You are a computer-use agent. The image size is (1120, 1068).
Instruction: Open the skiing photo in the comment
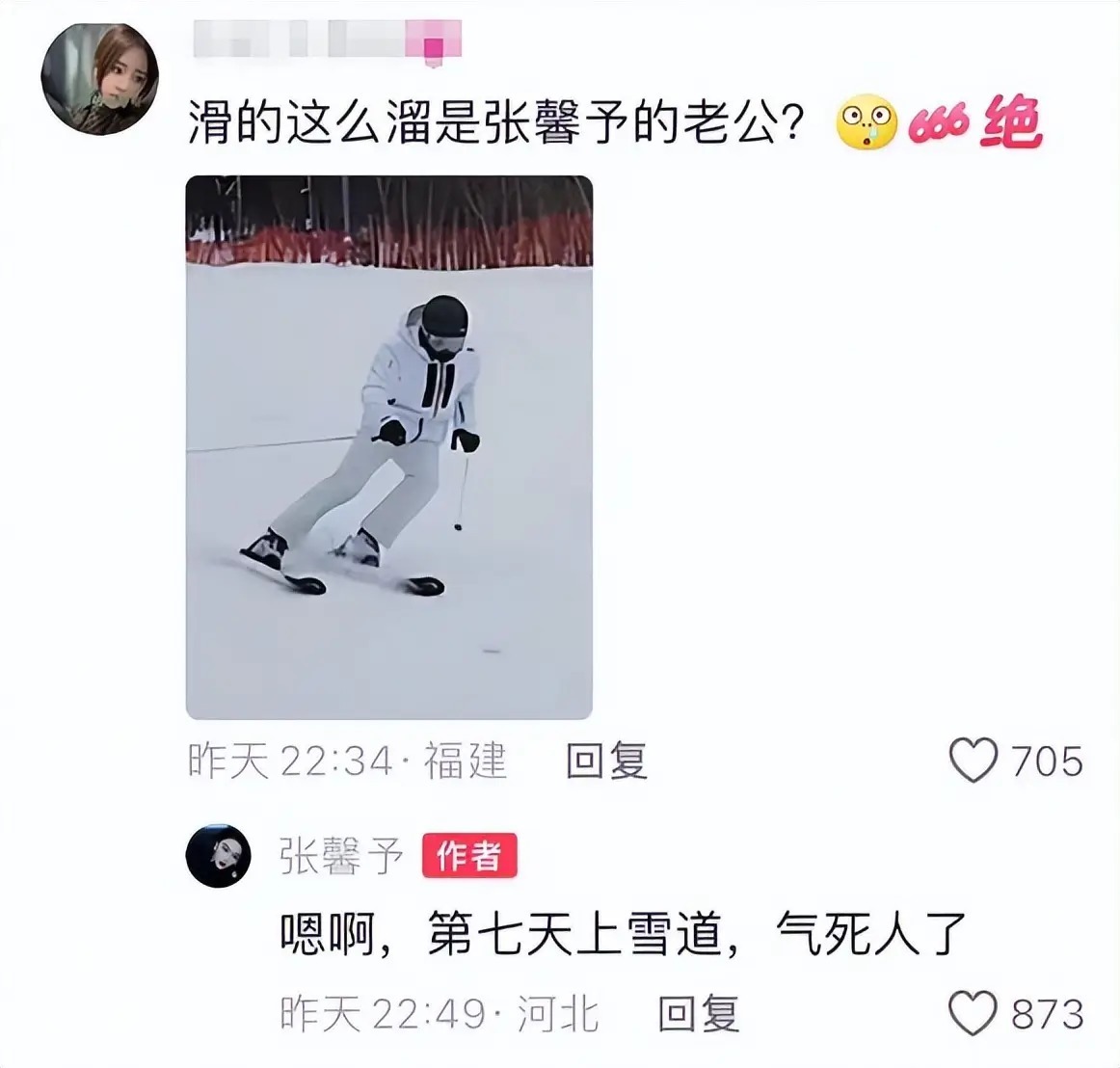click(x=388, y=447)
